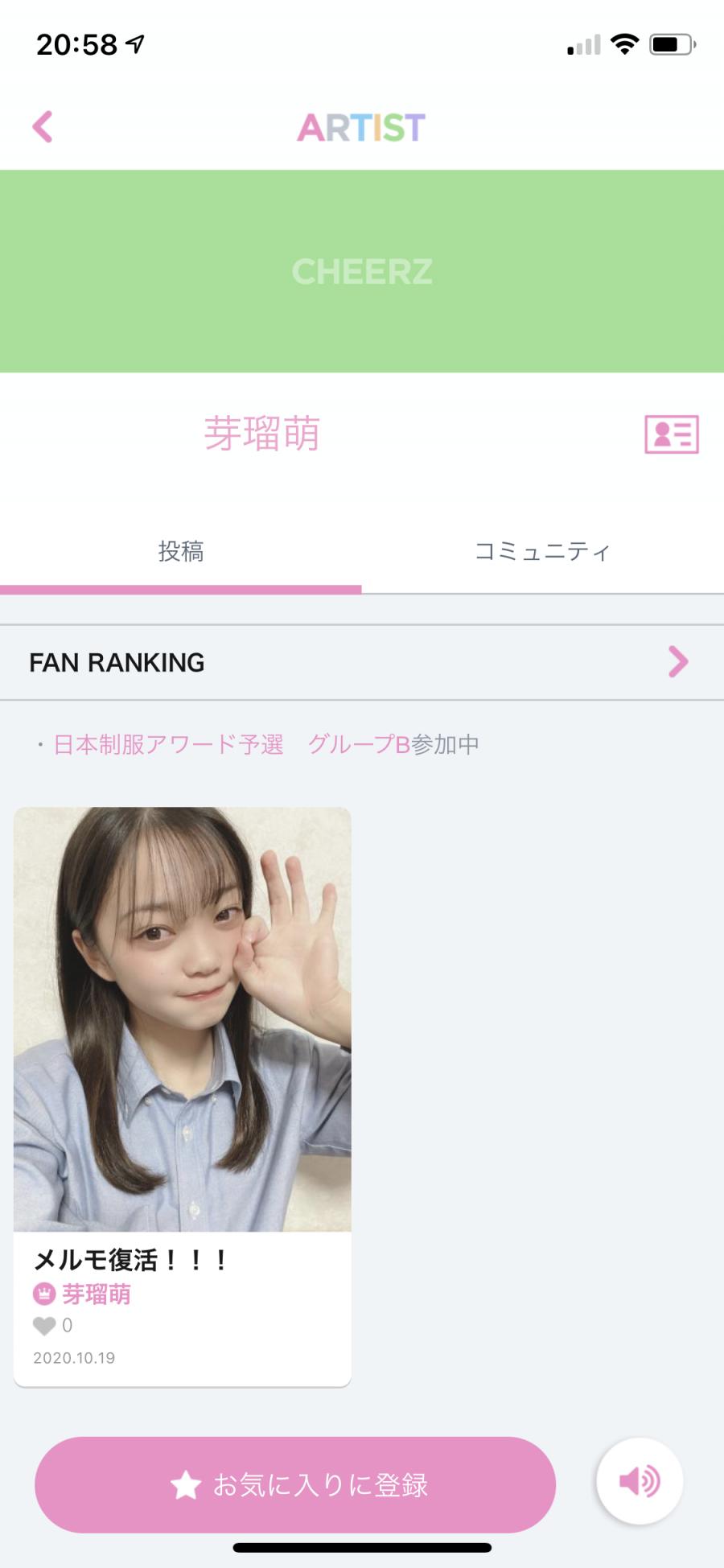Tap the floating speaker sound button
The width and height of the screenshot is (724, 1568).
640,1481
